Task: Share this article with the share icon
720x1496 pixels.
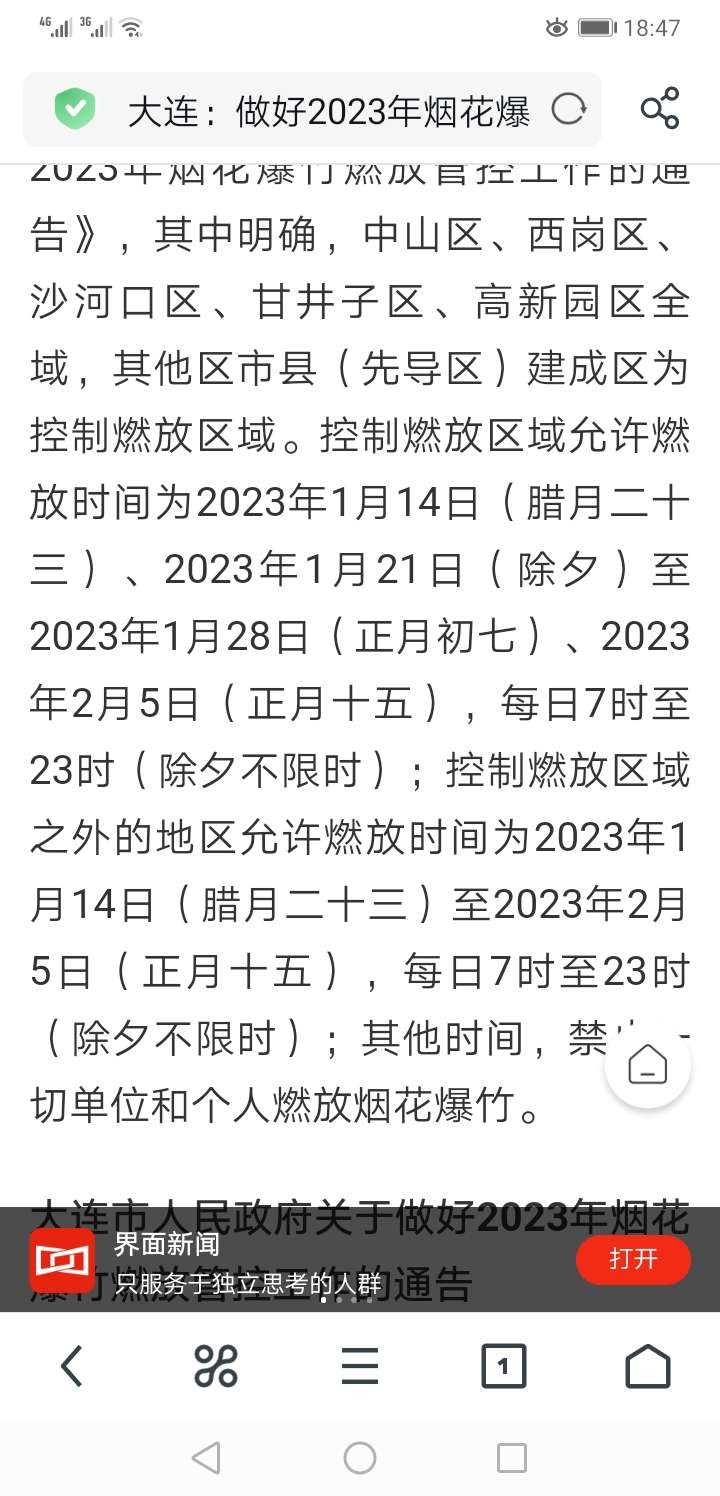Action: (660, 109)
